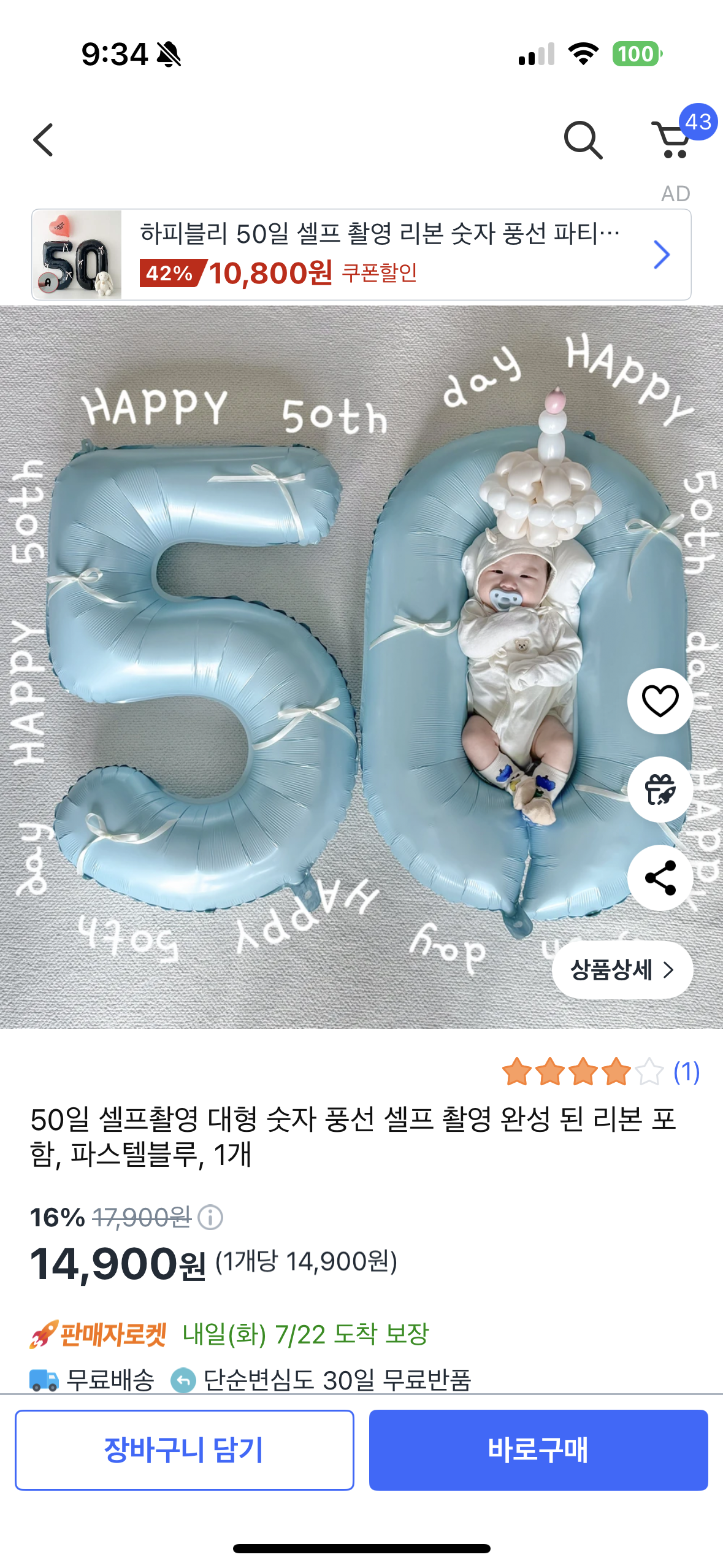Viewport: 723px width, 1568px height.
Task: Open 상품상세 product details
Action: [622, 970]
